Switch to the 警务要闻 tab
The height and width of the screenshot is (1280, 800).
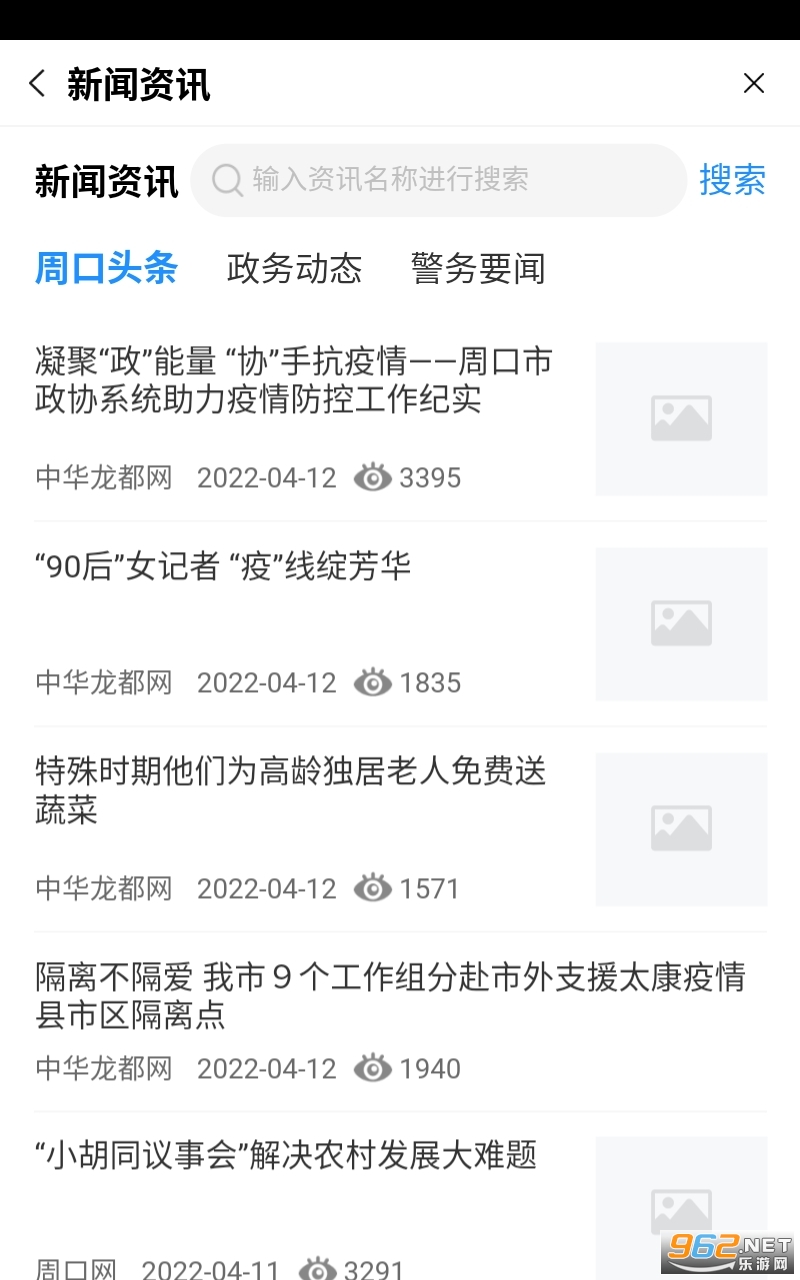click(x=478, y=268)
